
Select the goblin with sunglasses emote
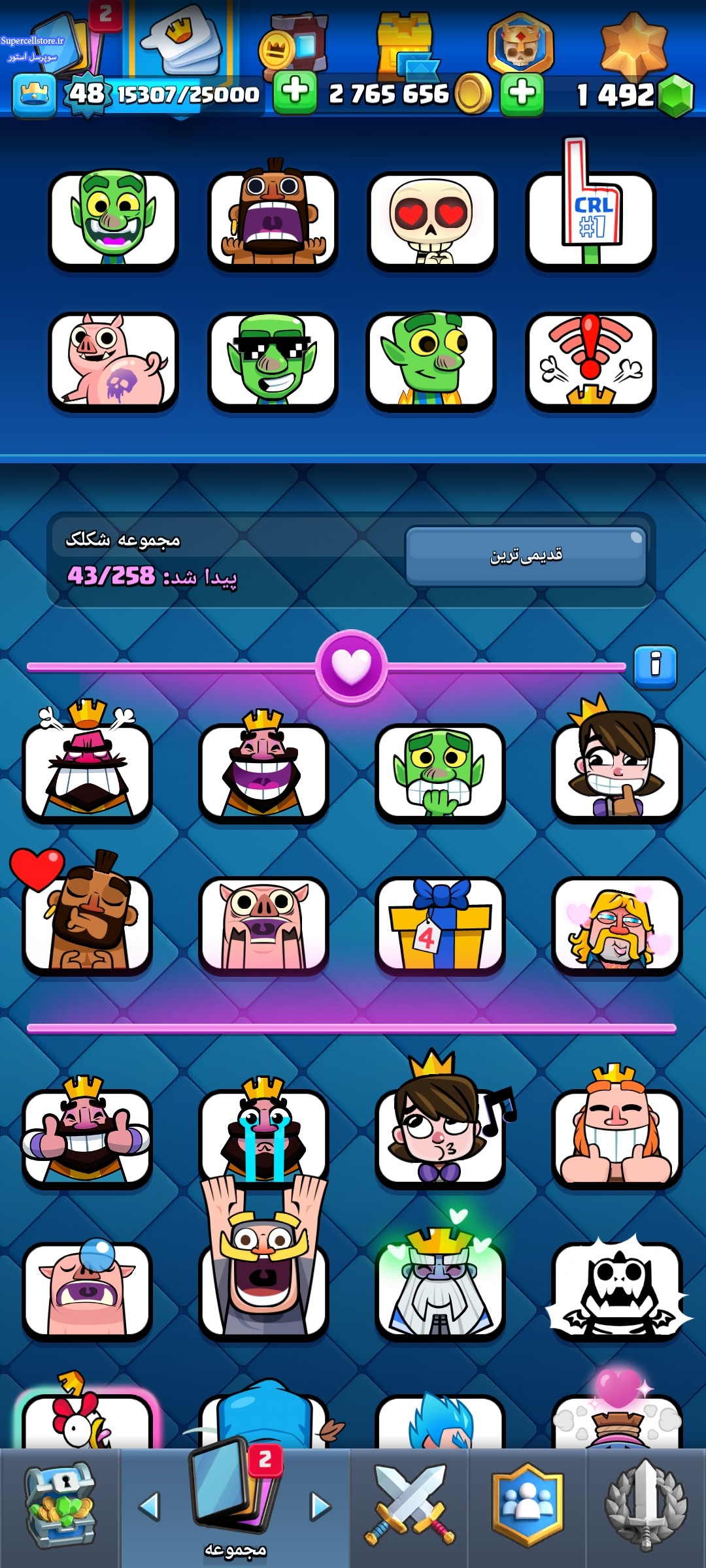pyautogui.click(x=273, y=361)
